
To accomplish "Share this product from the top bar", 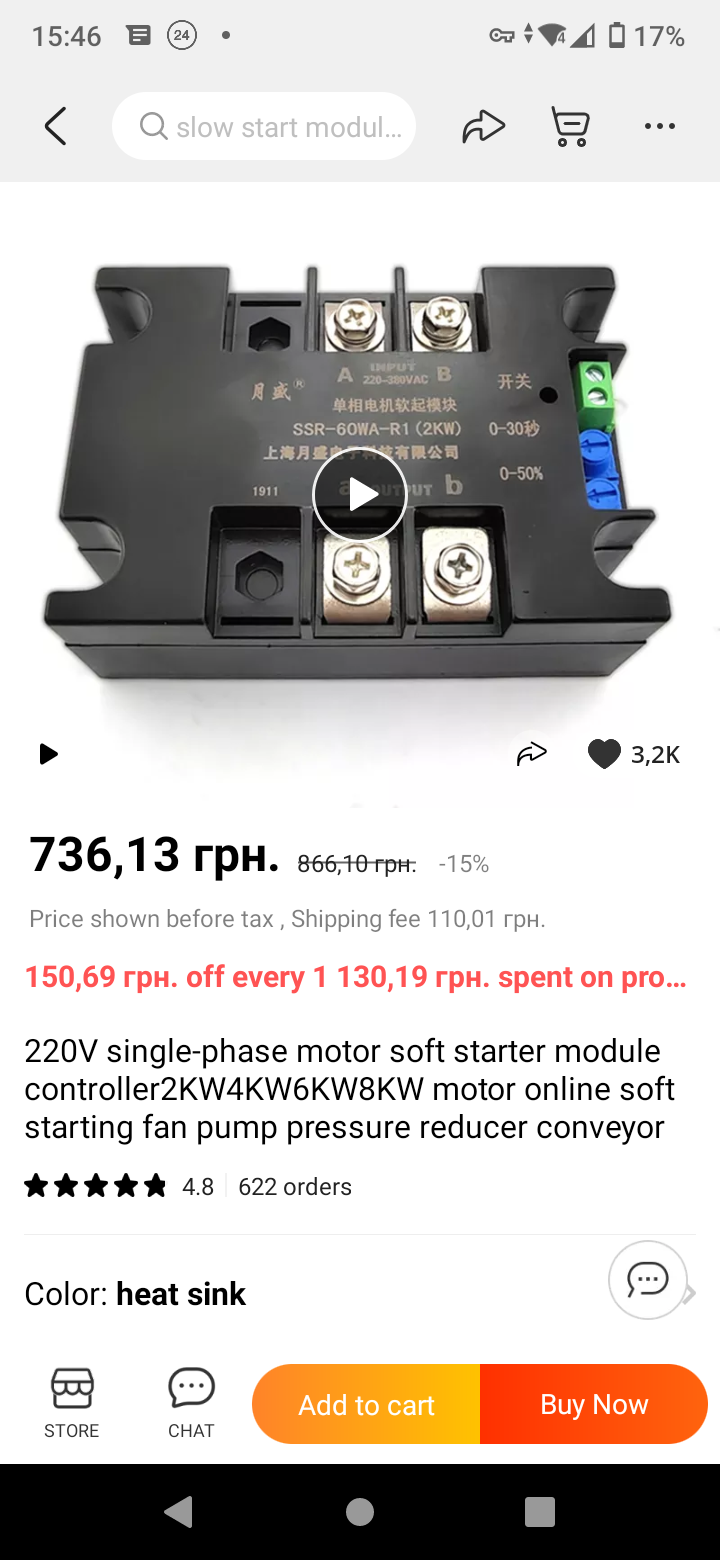I will pyautogui.click(x=483, y=126).
